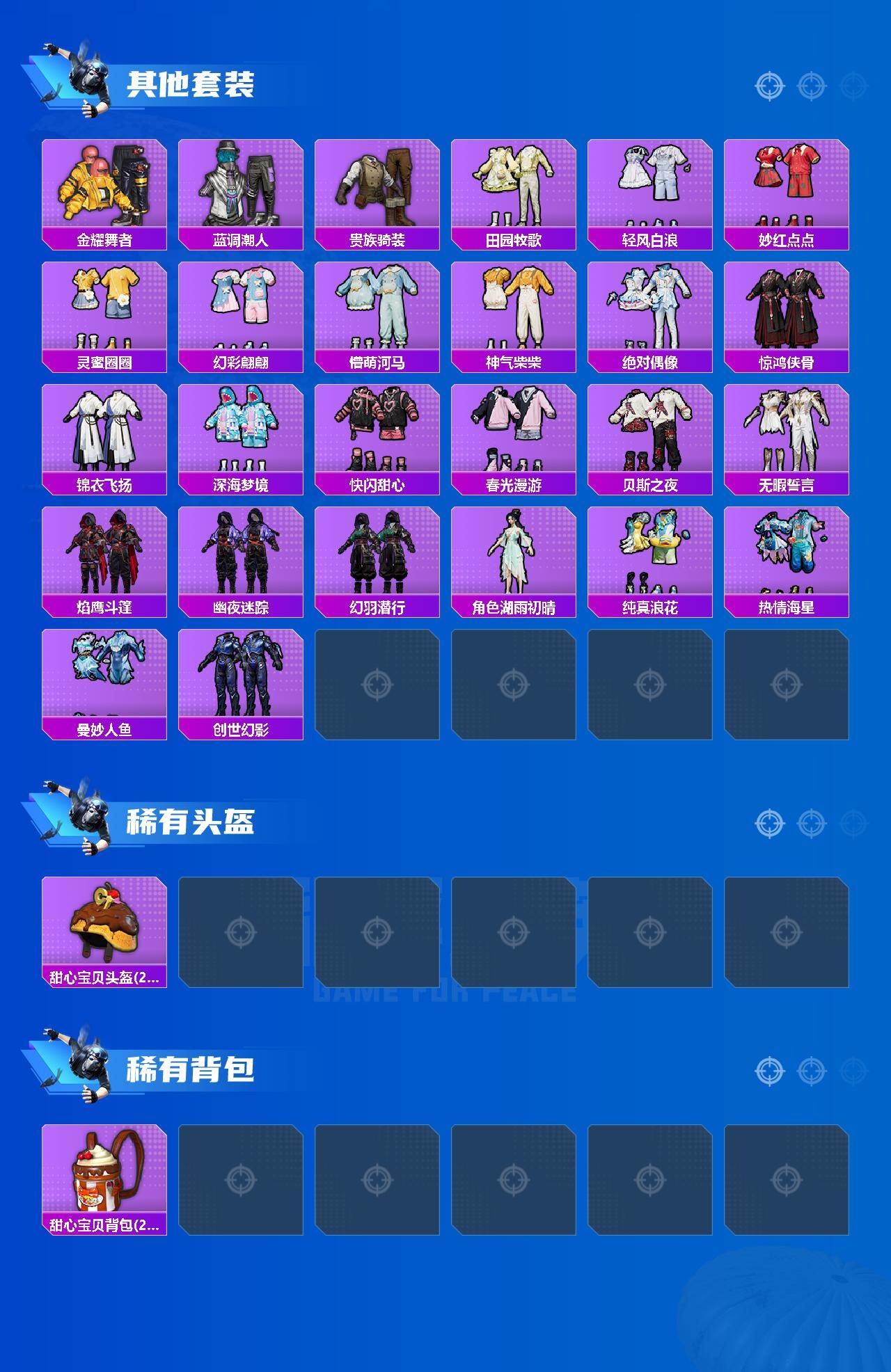891x1372 pixels.
Task: Click the 稀有头盔 section title banner
Action: click(191, 821)
